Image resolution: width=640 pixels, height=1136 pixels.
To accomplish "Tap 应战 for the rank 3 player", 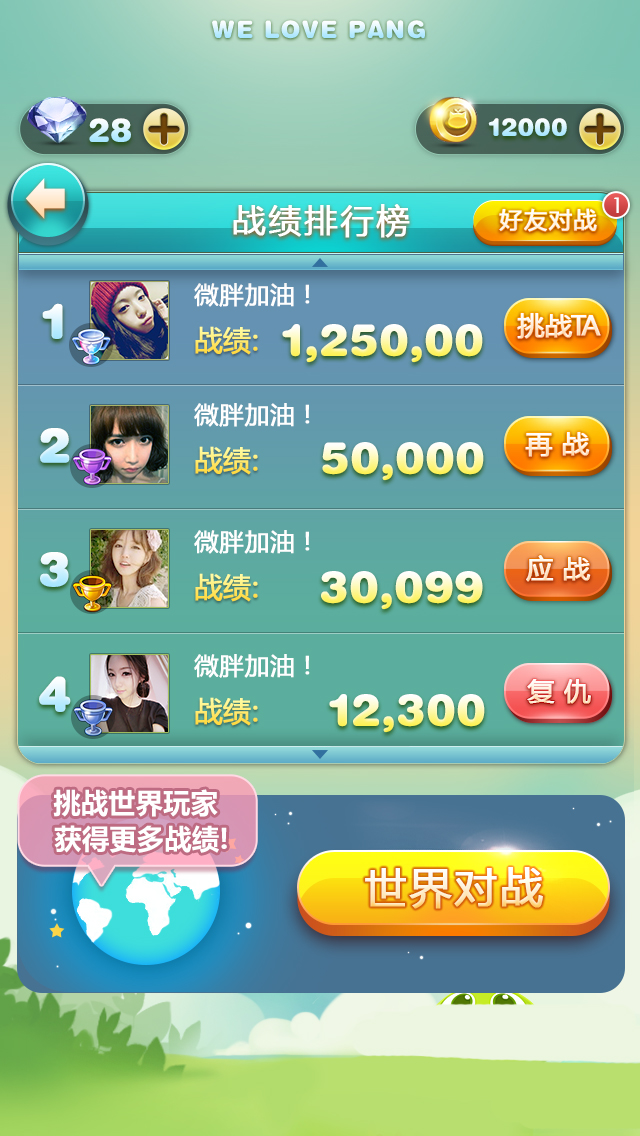I will 556,570.
